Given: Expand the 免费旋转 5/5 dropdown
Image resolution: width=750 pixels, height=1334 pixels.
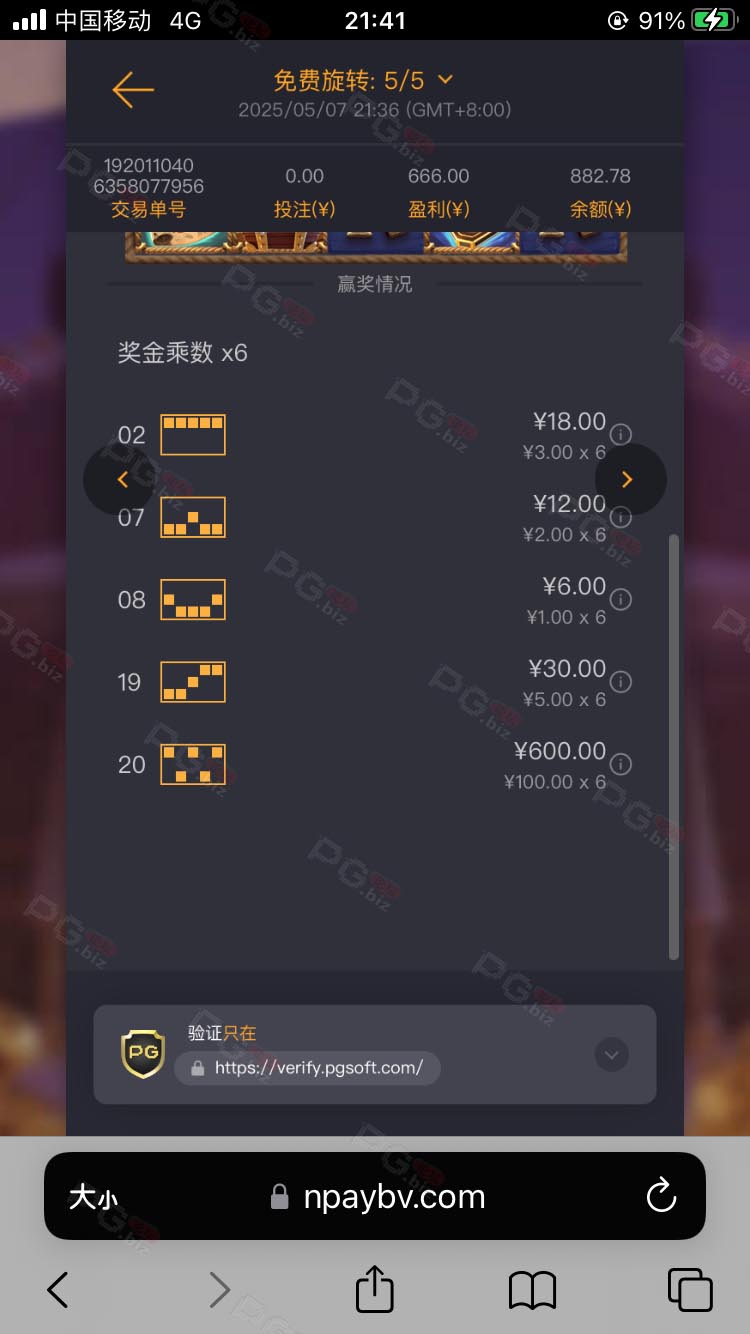Looking at the screenshot, I should coord(364,79).
